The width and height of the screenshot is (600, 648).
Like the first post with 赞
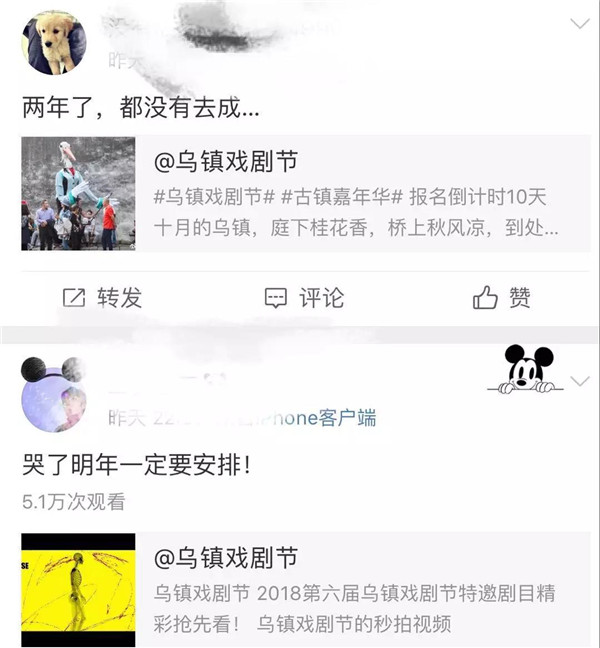(502, 297)
